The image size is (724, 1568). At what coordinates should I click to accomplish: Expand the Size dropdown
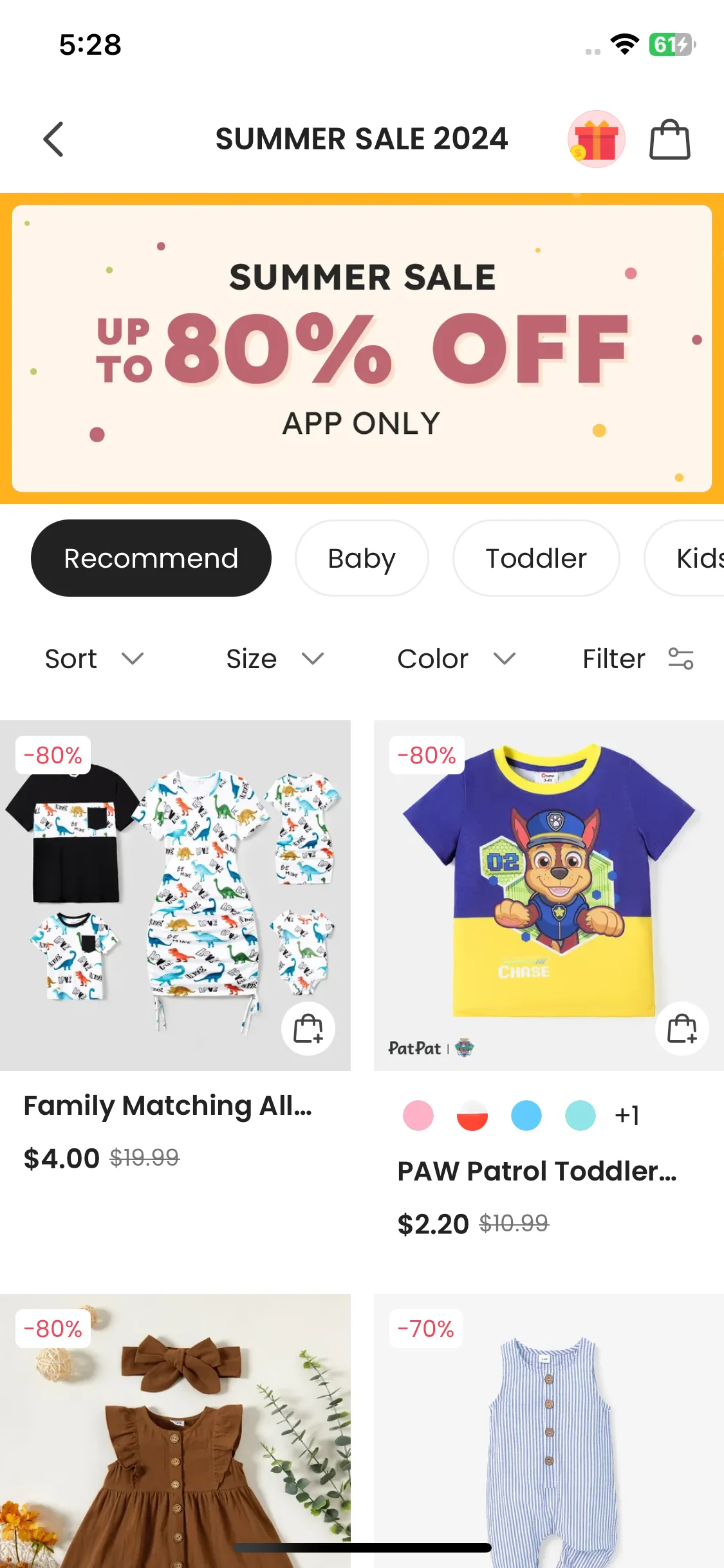[274, 658]
